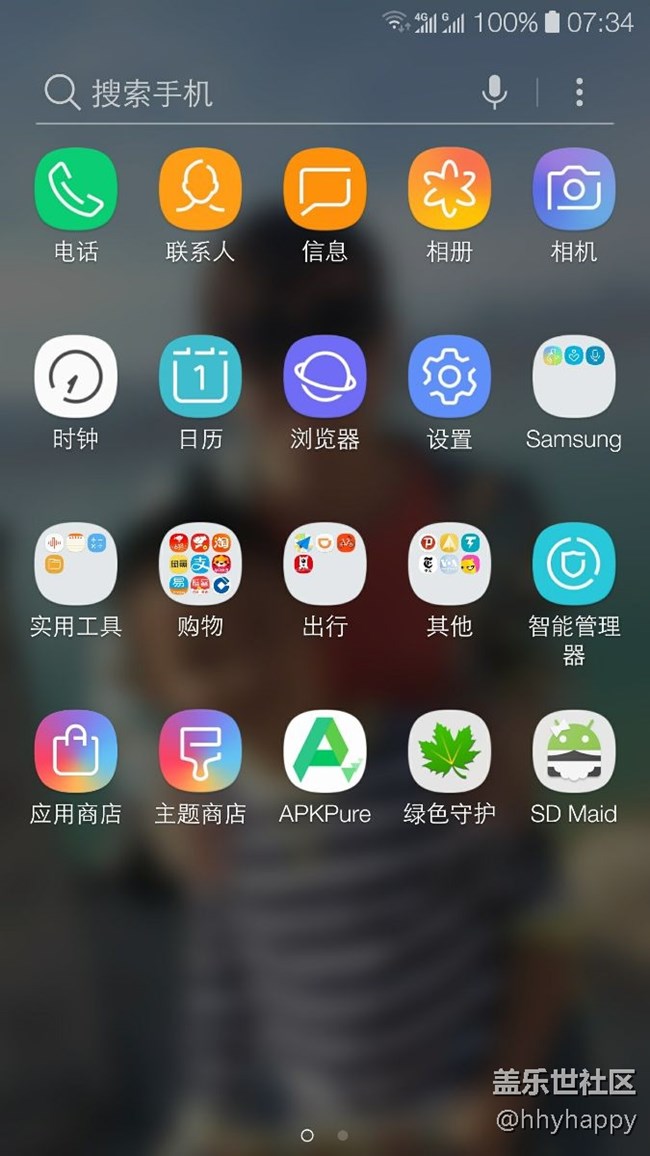Launch the 浏览器 browser
Viewport: 650px width, 1156px height.
click(325, 376)
